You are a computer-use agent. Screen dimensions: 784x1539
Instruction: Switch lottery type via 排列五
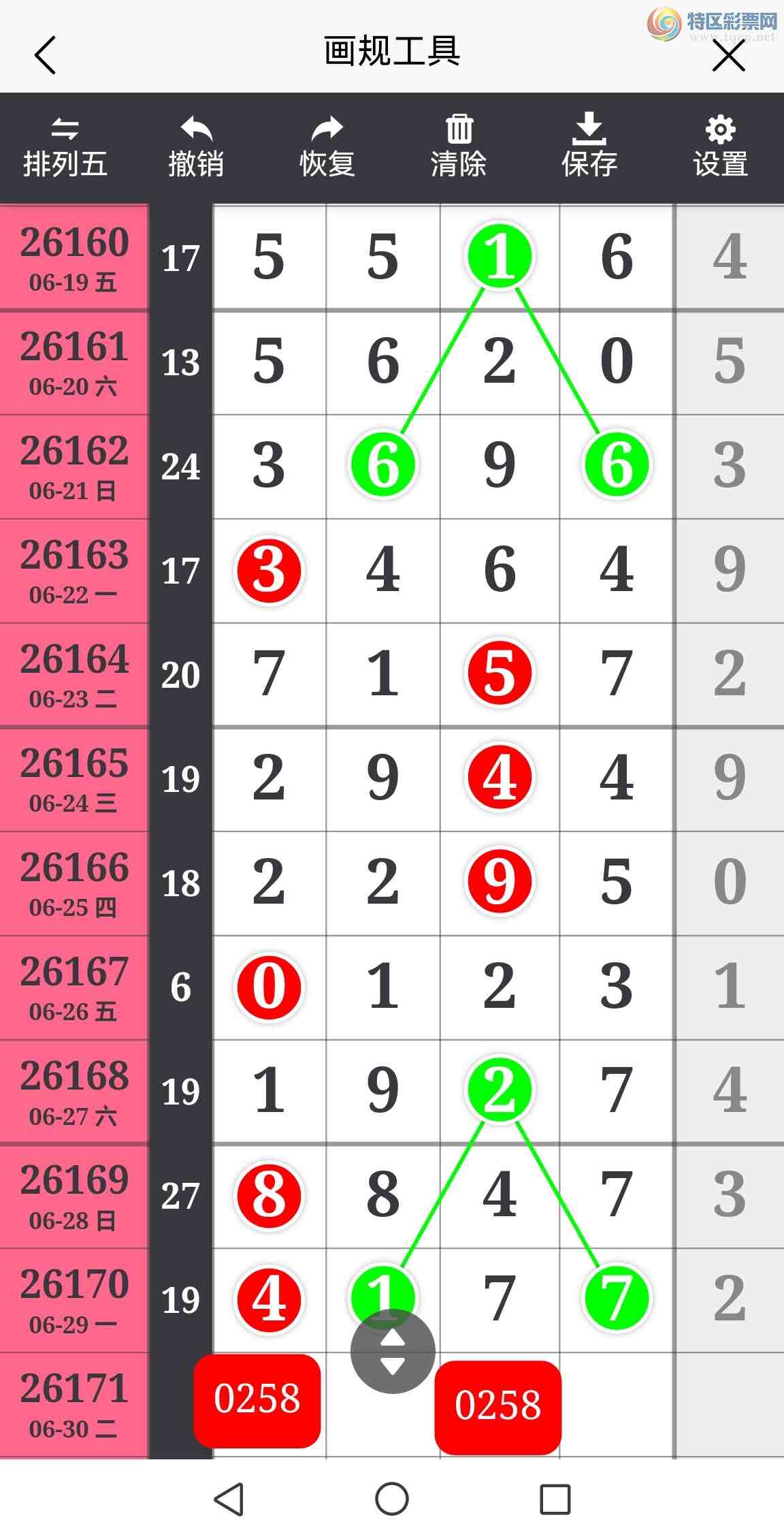click(65, 148)
